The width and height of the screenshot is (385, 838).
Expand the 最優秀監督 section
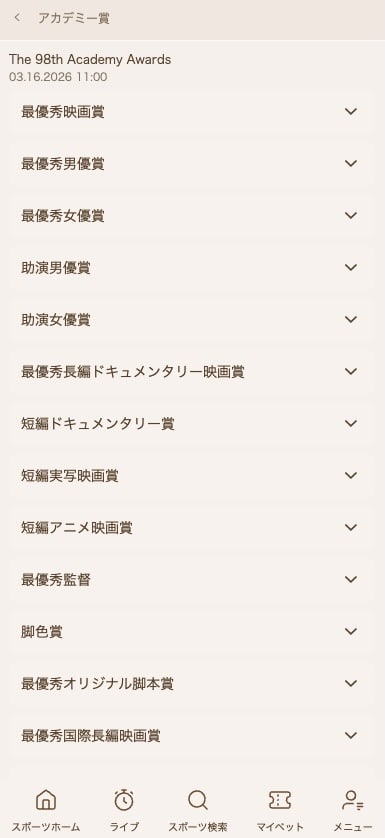(190, 579)
